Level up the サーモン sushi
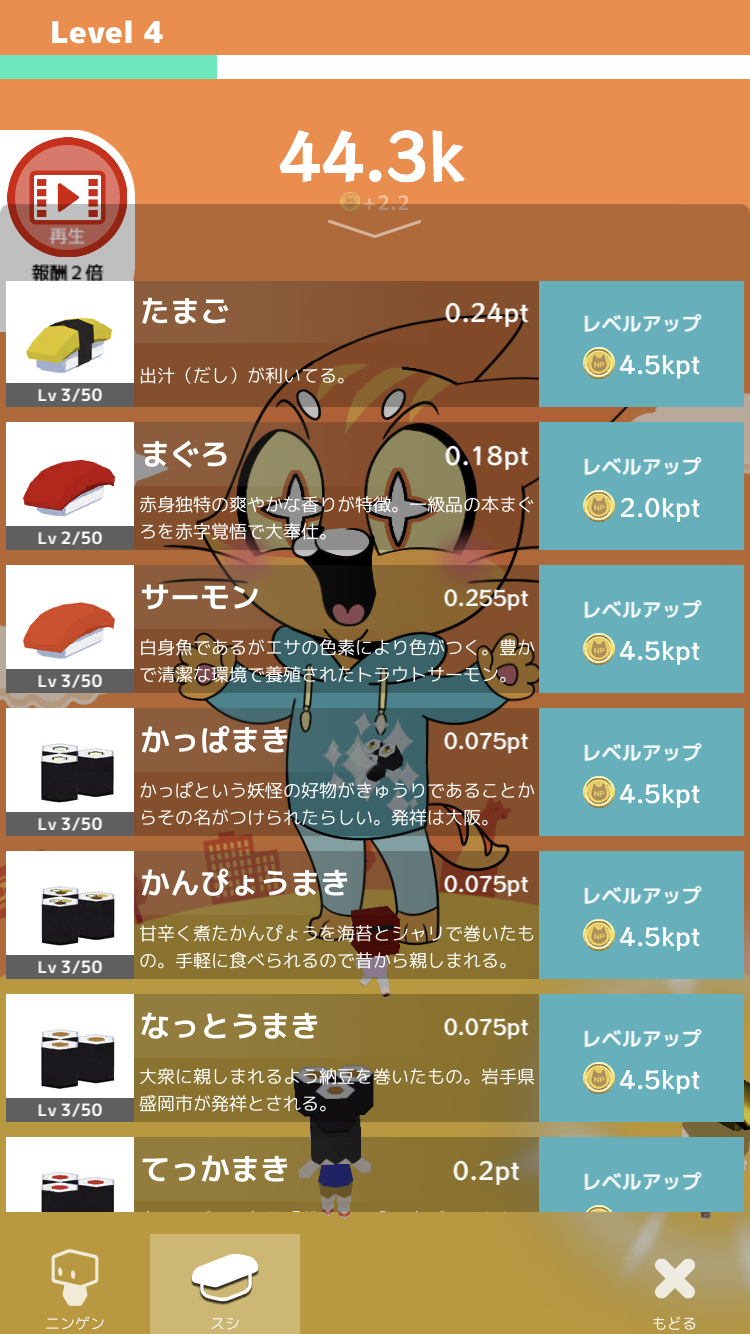Screen dimensions: 750x1334 click(x=641, y=630)
